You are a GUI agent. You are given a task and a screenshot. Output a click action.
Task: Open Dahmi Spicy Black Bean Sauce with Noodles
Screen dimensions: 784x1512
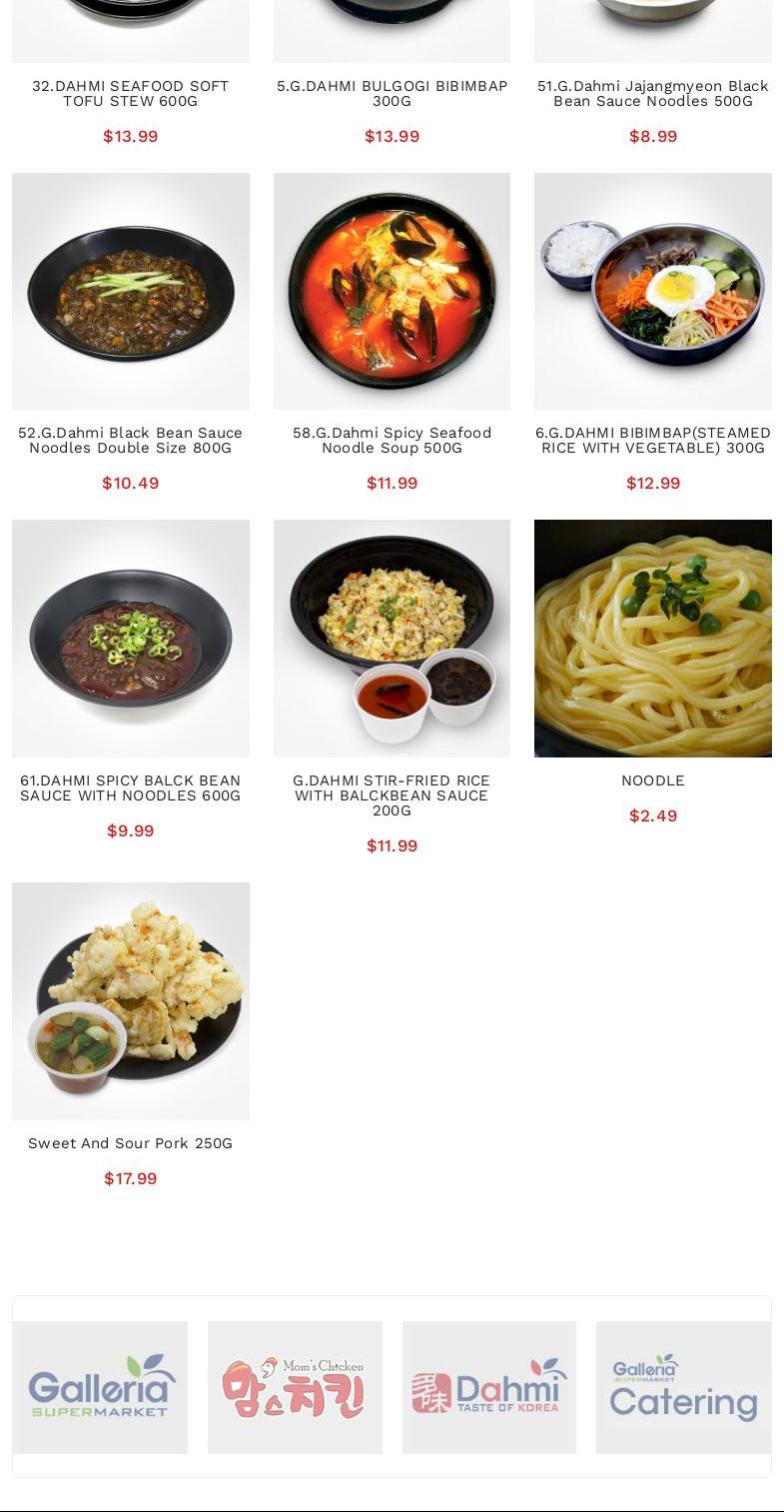point(131,787)
